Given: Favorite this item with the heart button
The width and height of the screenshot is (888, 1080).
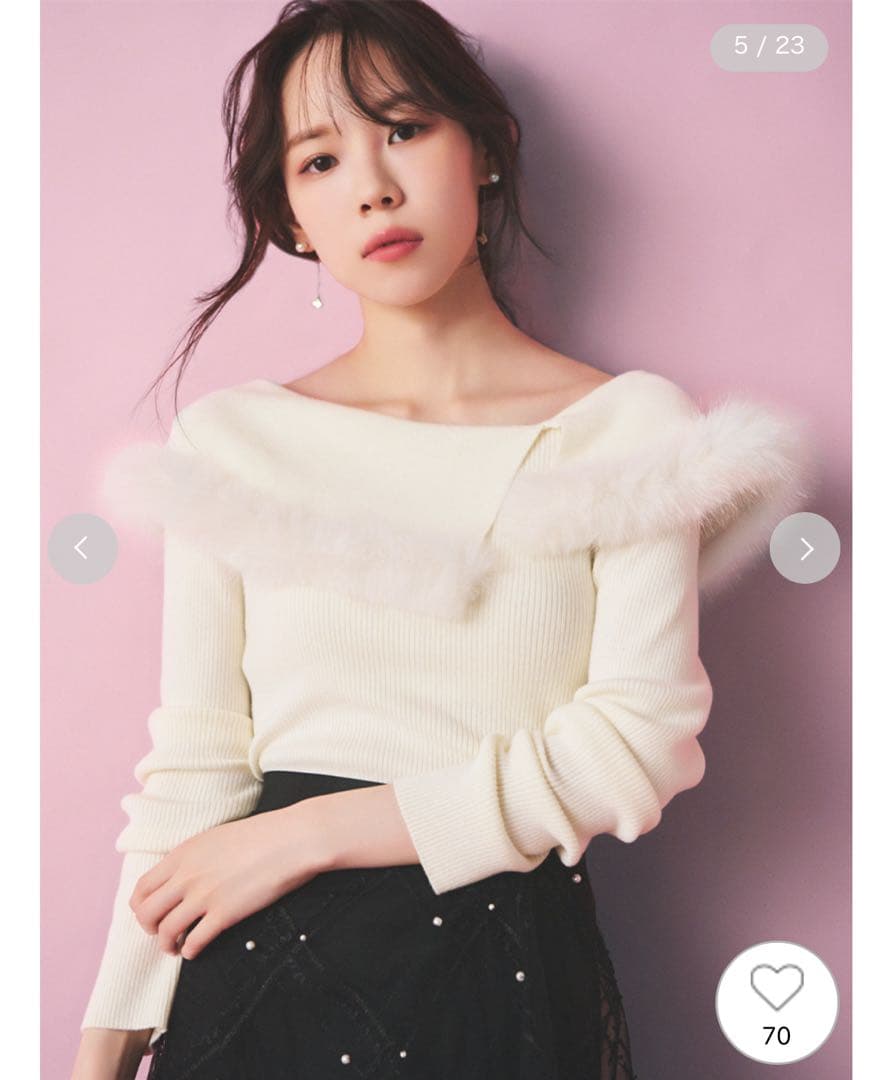Looking at the screenshot, I should 777,990.
